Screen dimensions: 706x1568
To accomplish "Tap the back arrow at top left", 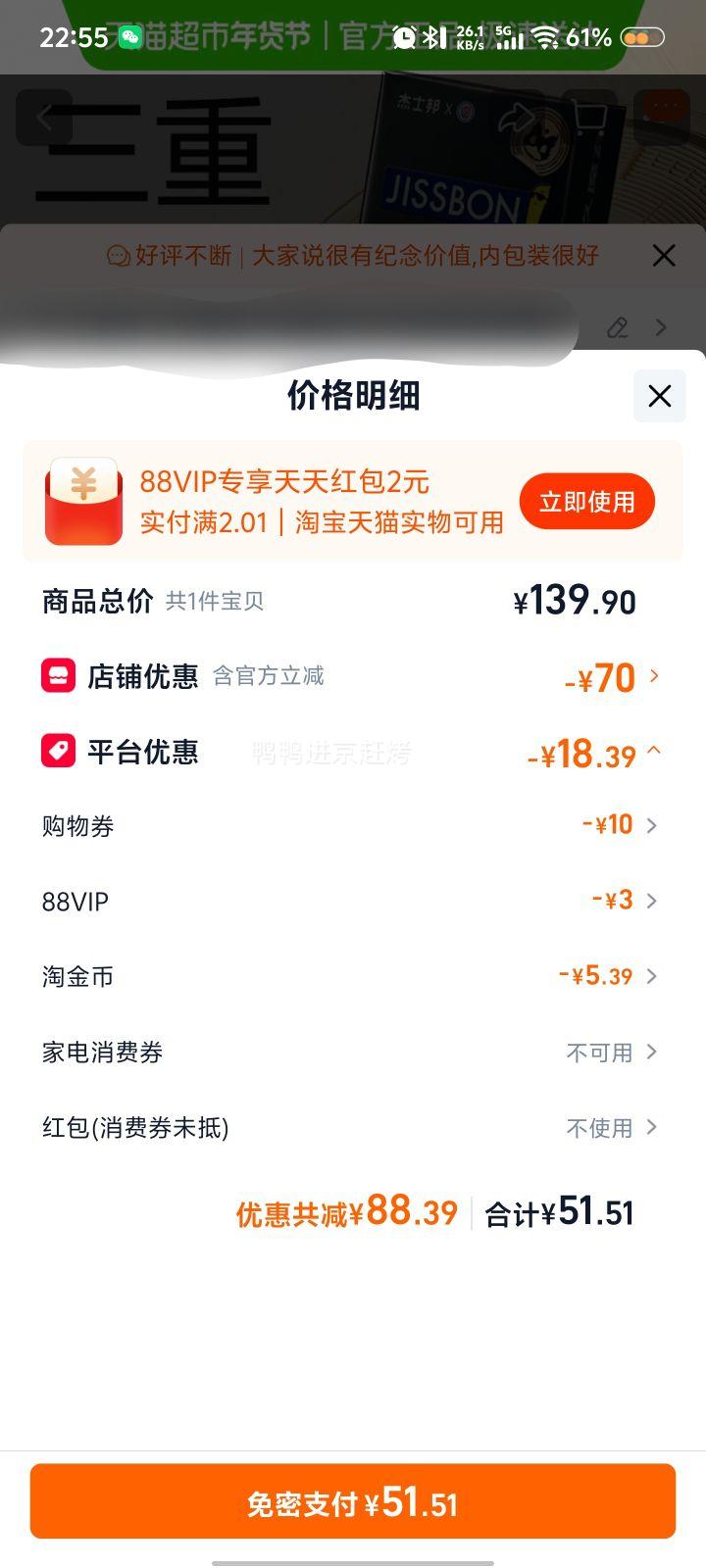I will tap(46, 118).
